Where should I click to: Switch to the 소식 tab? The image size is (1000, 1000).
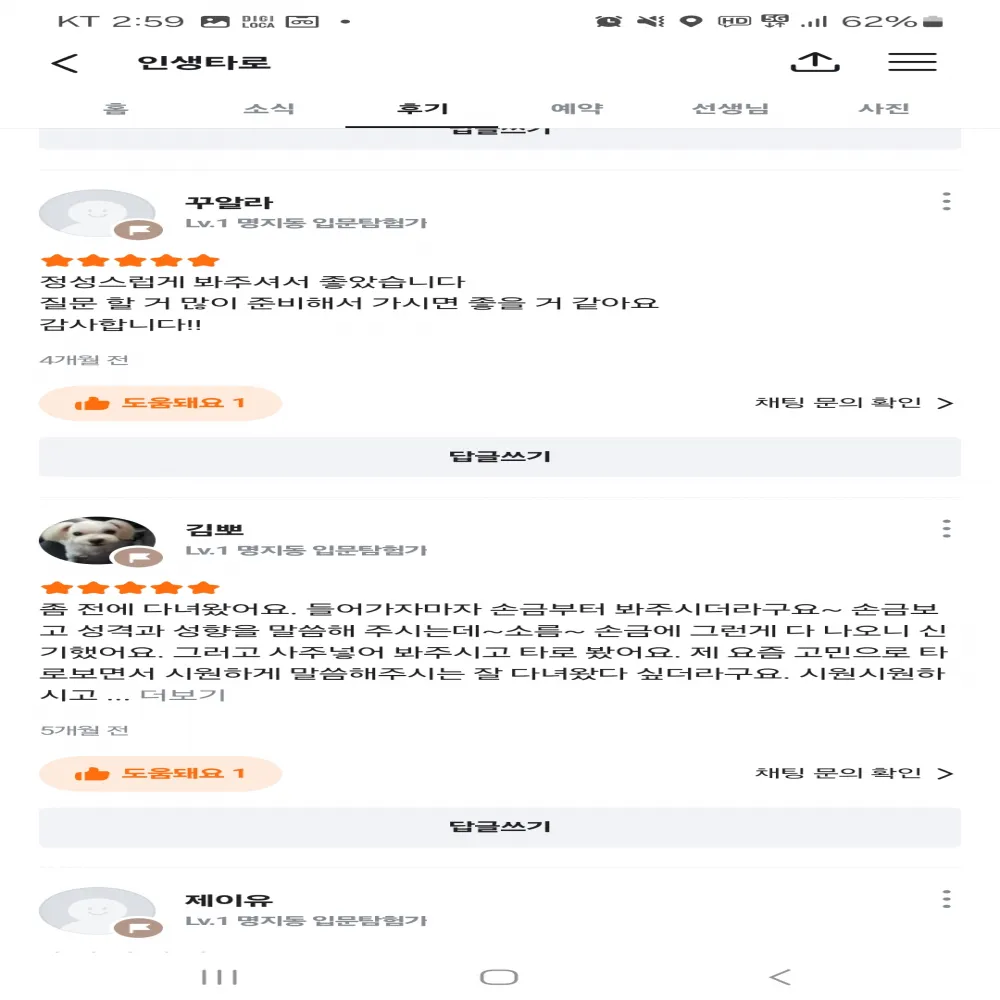[x=269, y=109]
